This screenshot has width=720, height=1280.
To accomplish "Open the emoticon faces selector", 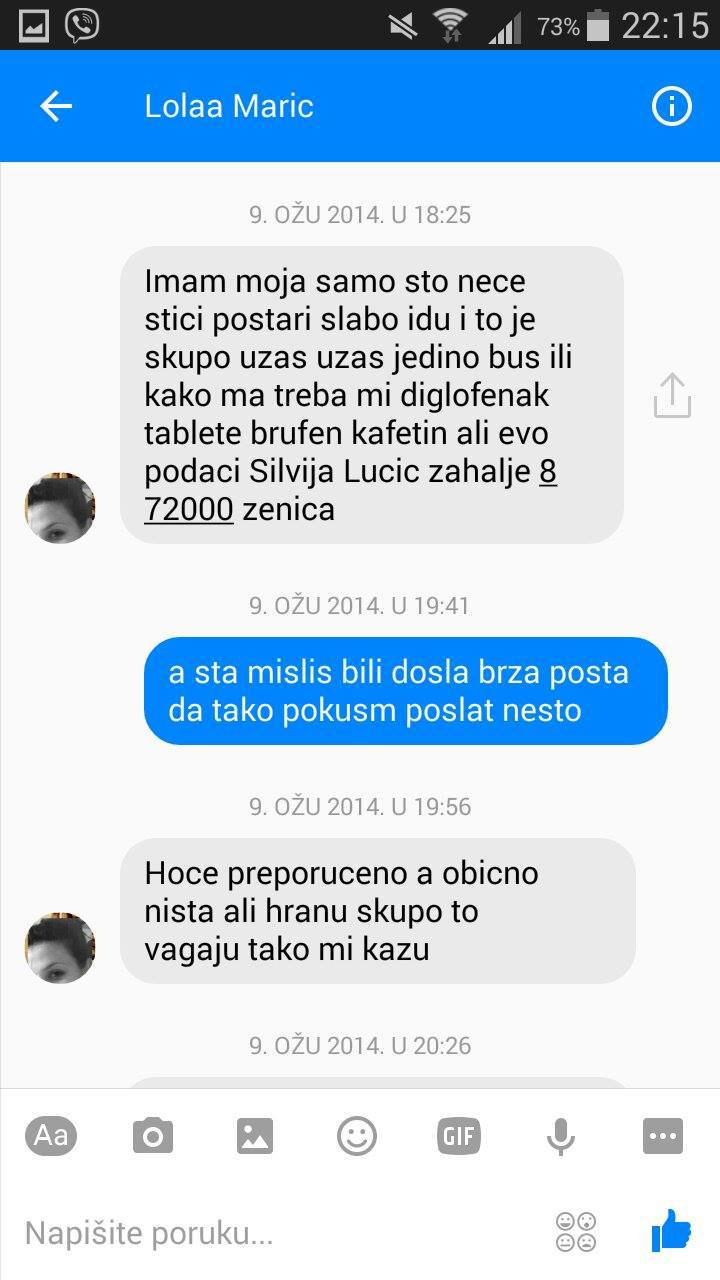I will pyautogui.click(x=576, y=1232).
